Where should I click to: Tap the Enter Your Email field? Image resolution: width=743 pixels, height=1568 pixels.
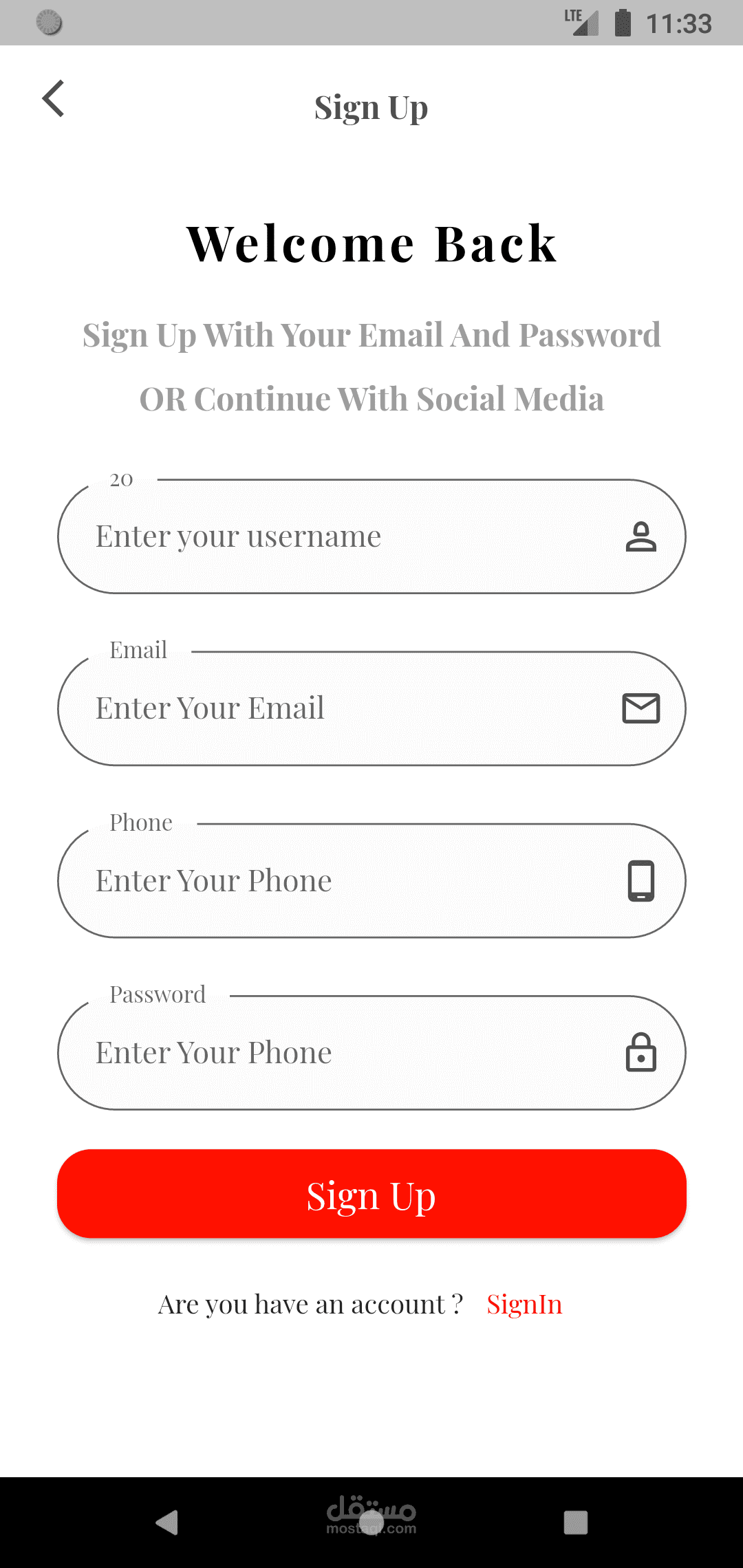pos(371,708)
